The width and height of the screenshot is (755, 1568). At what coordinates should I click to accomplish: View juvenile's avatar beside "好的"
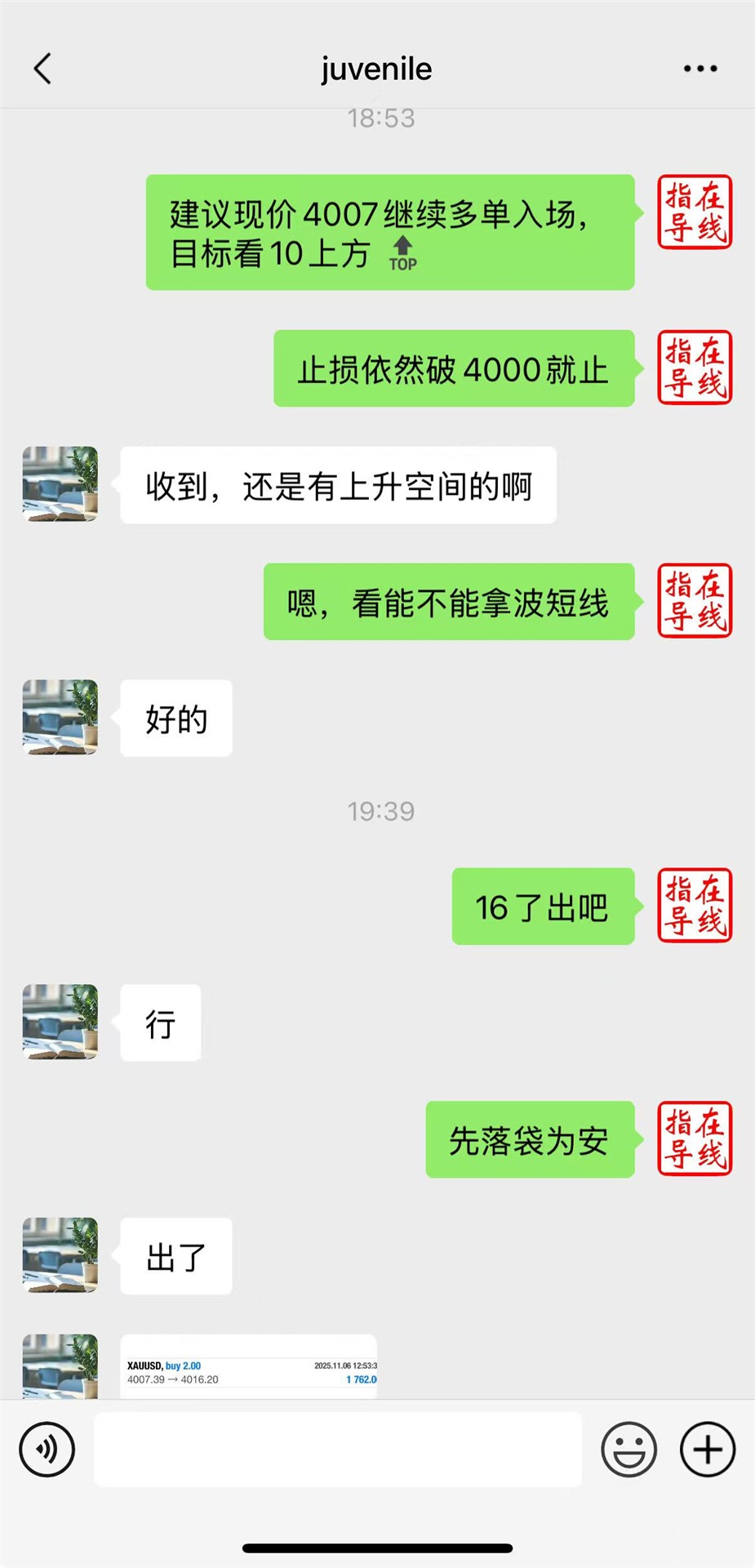60,717
